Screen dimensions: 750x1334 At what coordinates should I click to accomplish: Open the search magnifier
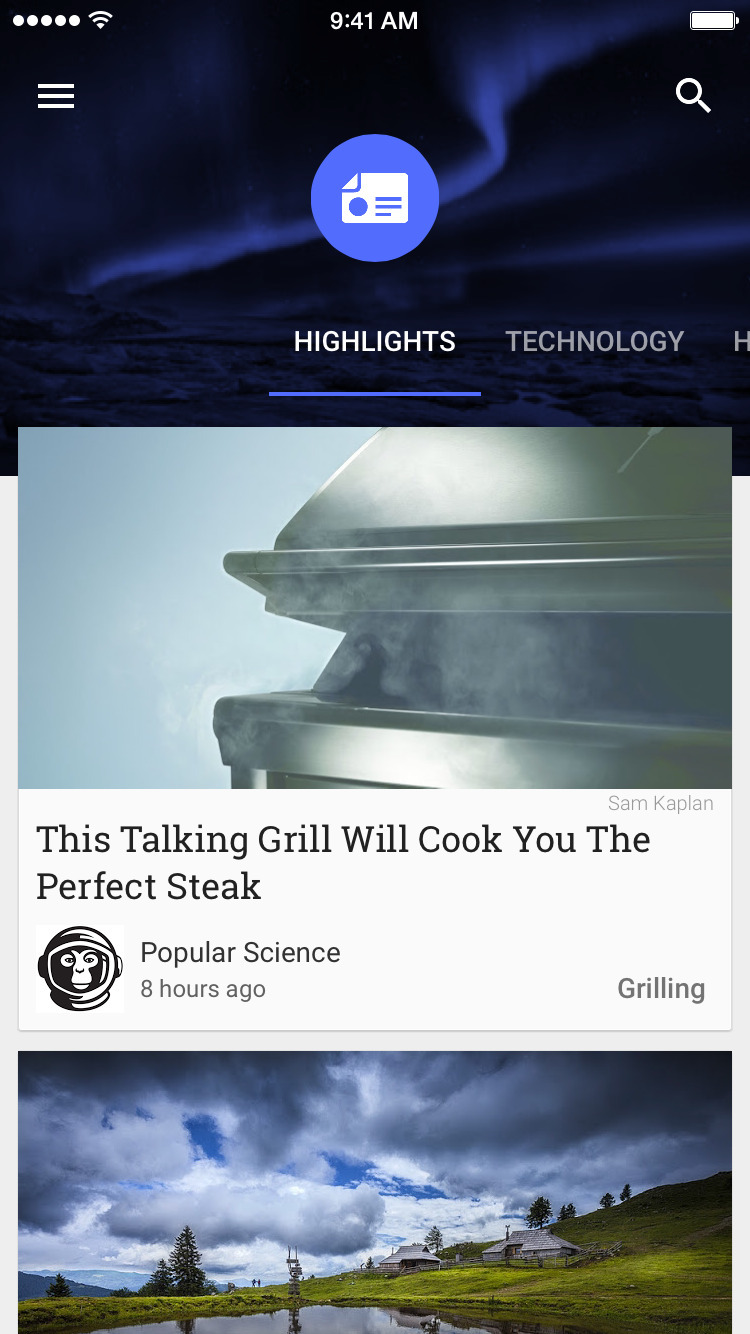click(x=693, y=96)
